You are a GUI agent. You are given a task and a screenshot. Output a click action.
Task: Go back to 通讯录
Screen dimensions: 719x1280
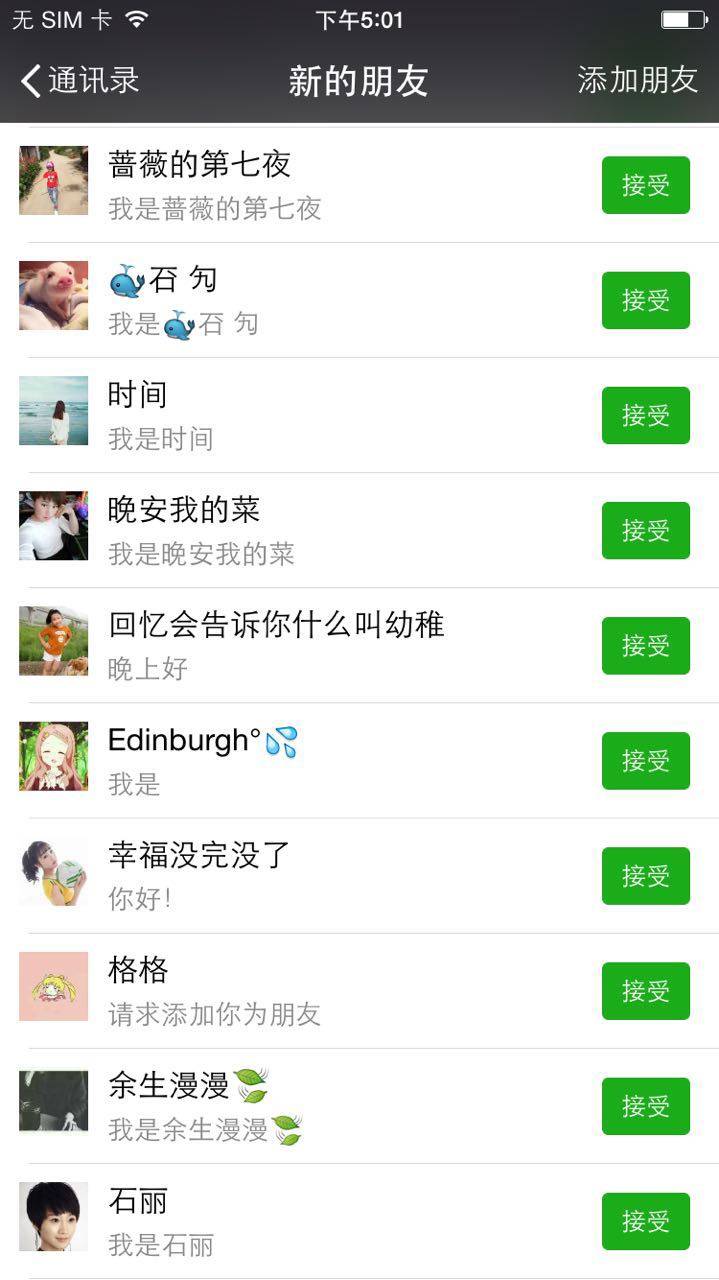[80, 80]
